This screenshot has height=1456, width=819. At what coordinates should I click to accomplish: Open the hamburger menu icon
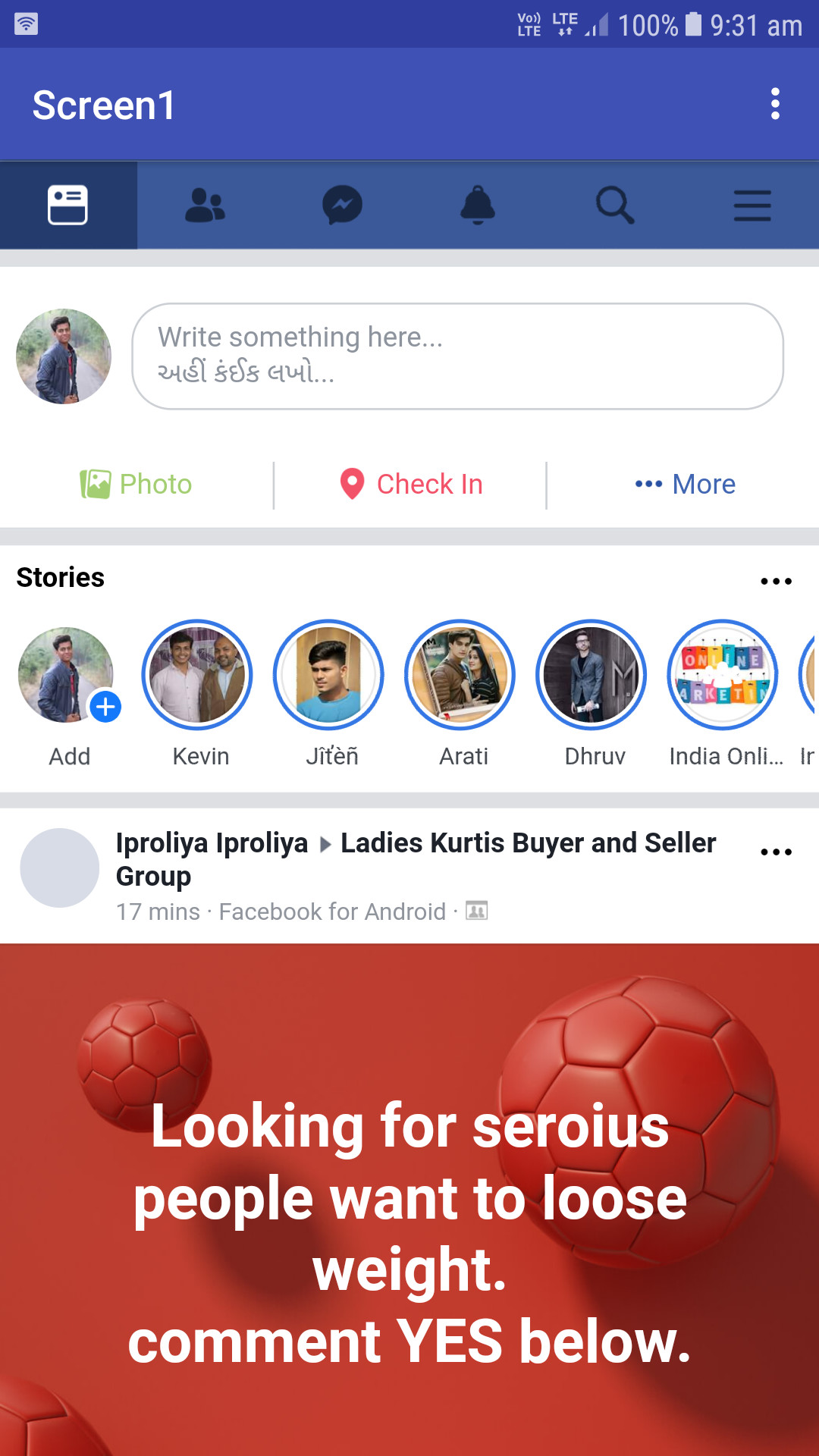coord(752,205)
